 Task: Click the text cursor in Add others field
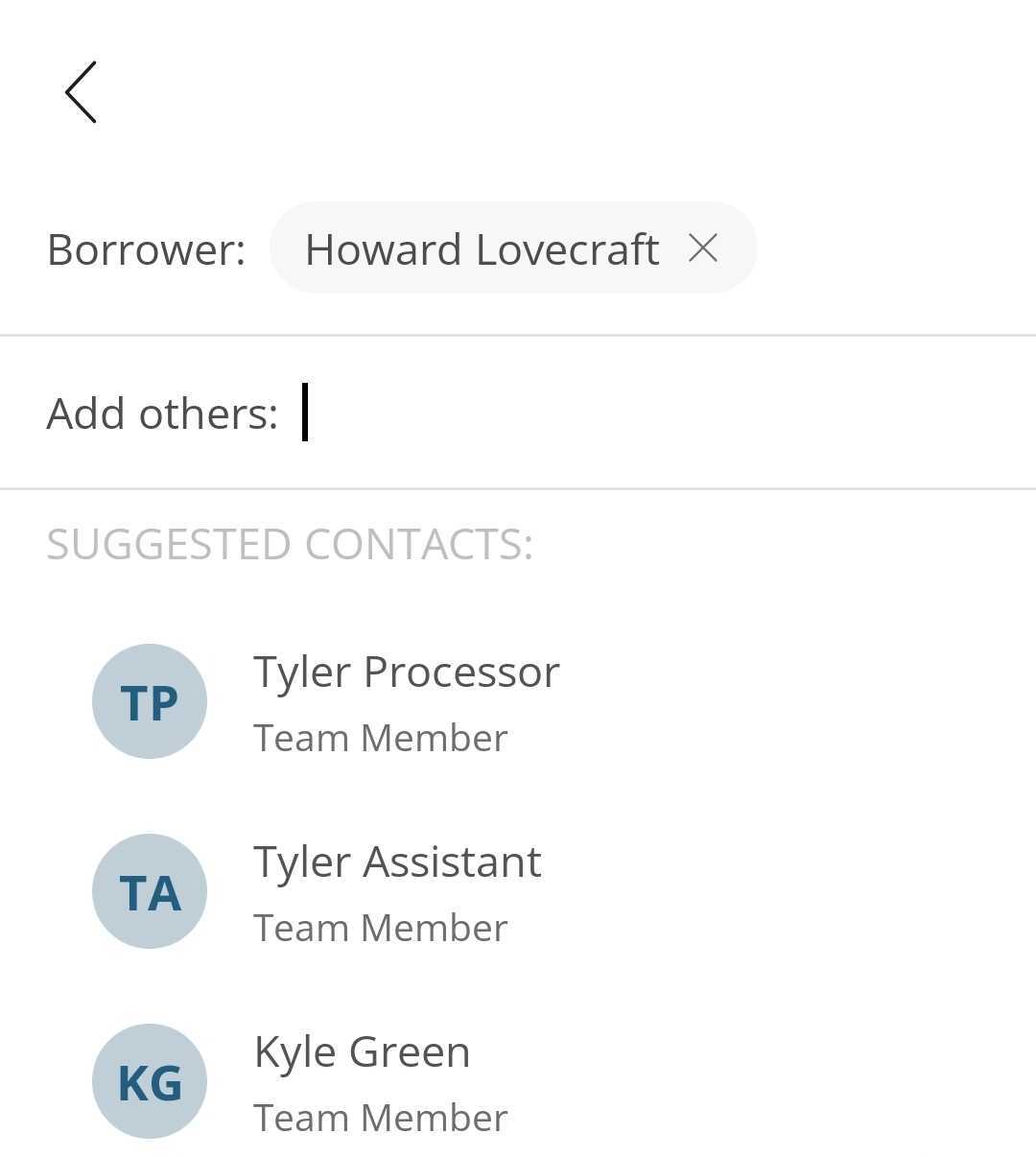tap(304, 413)
